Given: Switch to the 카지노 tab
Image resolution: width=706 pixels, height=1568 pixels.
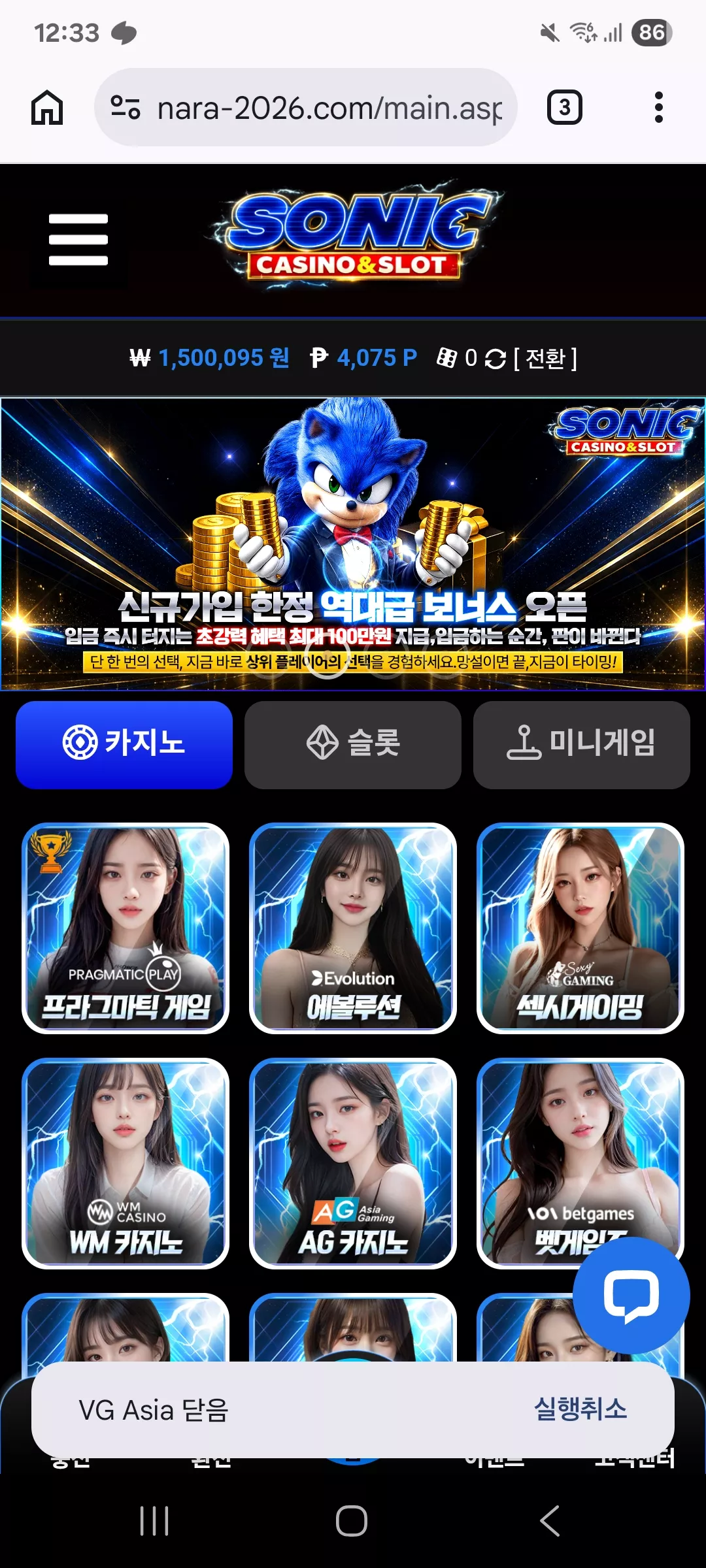Looking at the screenshot, I should (124, 745).
